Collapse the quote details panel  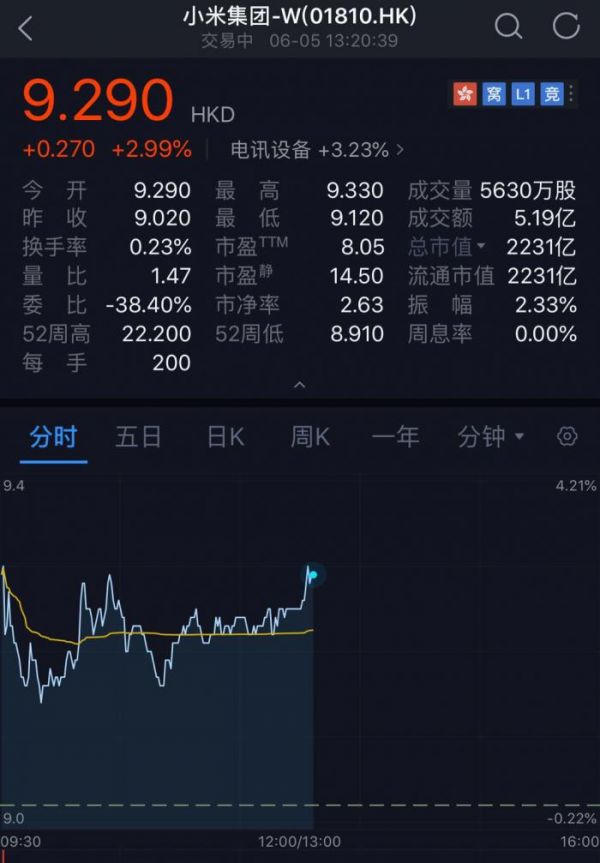[x=299, y=384]
